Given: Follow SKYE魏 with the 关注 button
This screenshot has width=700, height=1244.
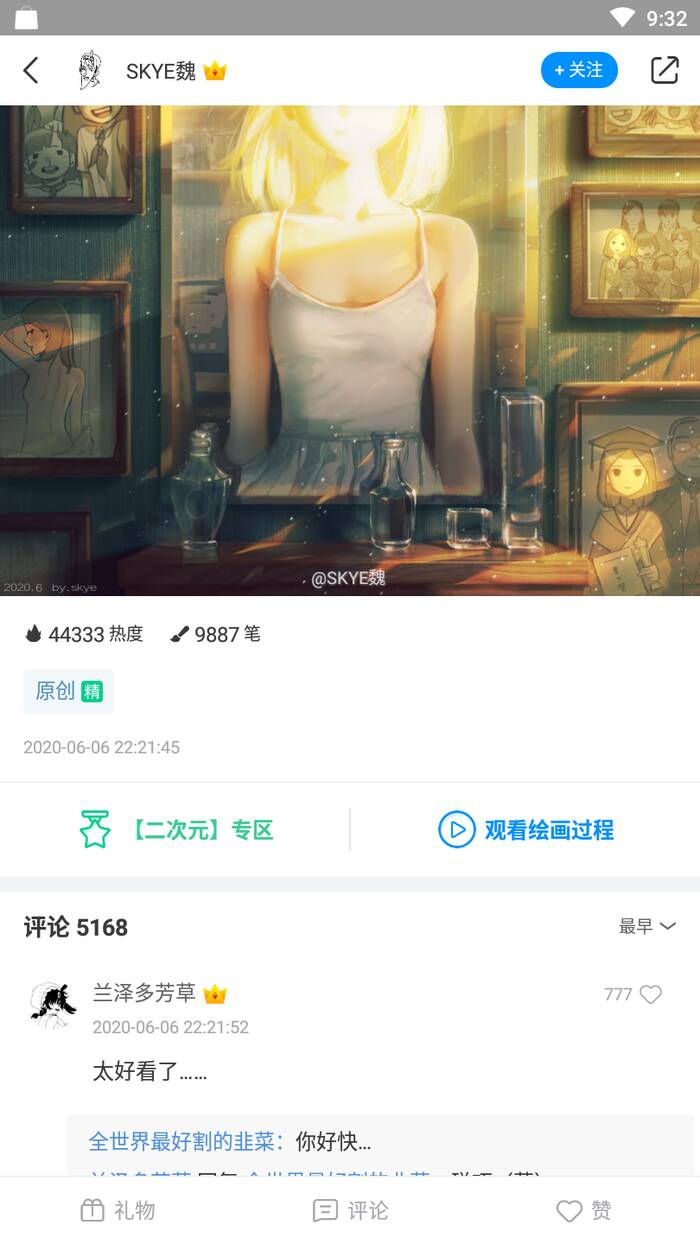Looking at the screenshot, I should pos(579,70).
